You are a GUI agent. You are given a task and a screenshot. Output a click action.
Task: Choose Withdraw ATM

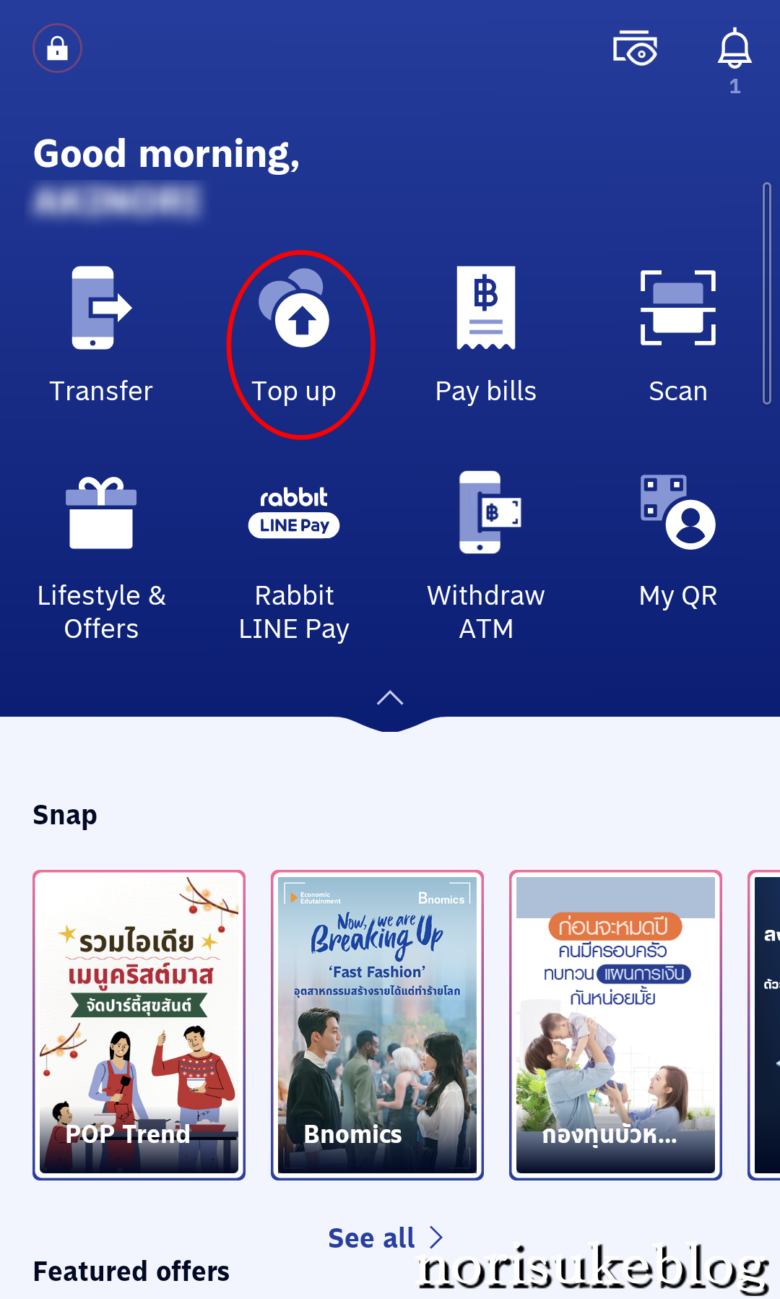(486, 555)
